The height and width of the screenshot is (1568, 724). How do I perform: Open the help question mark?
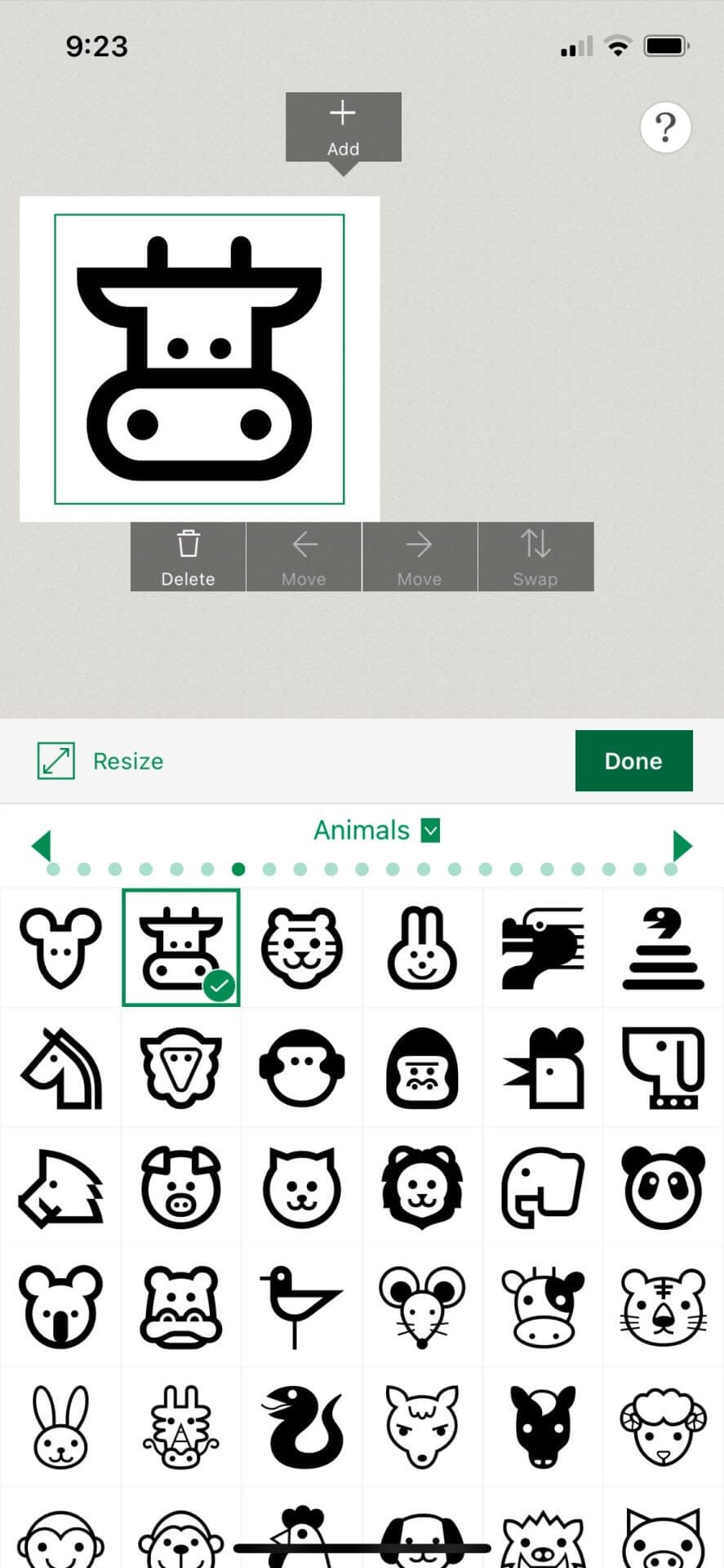pyautogui.click(x=665, y=127)
